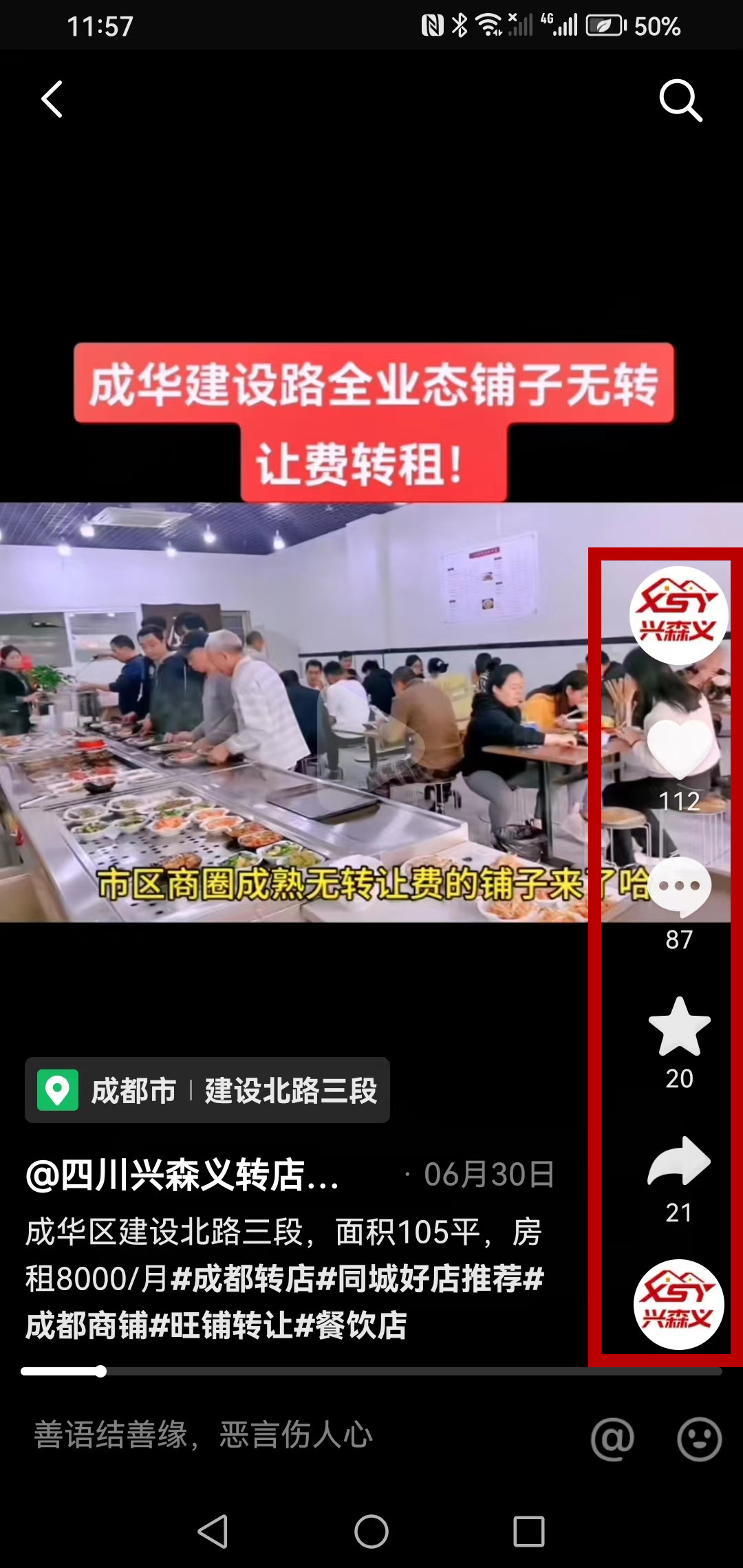The height and width of the screenshot is (1568, 743).
Task: Open the spinning music disc at bottom right
Action: (x=678, y=1304)
